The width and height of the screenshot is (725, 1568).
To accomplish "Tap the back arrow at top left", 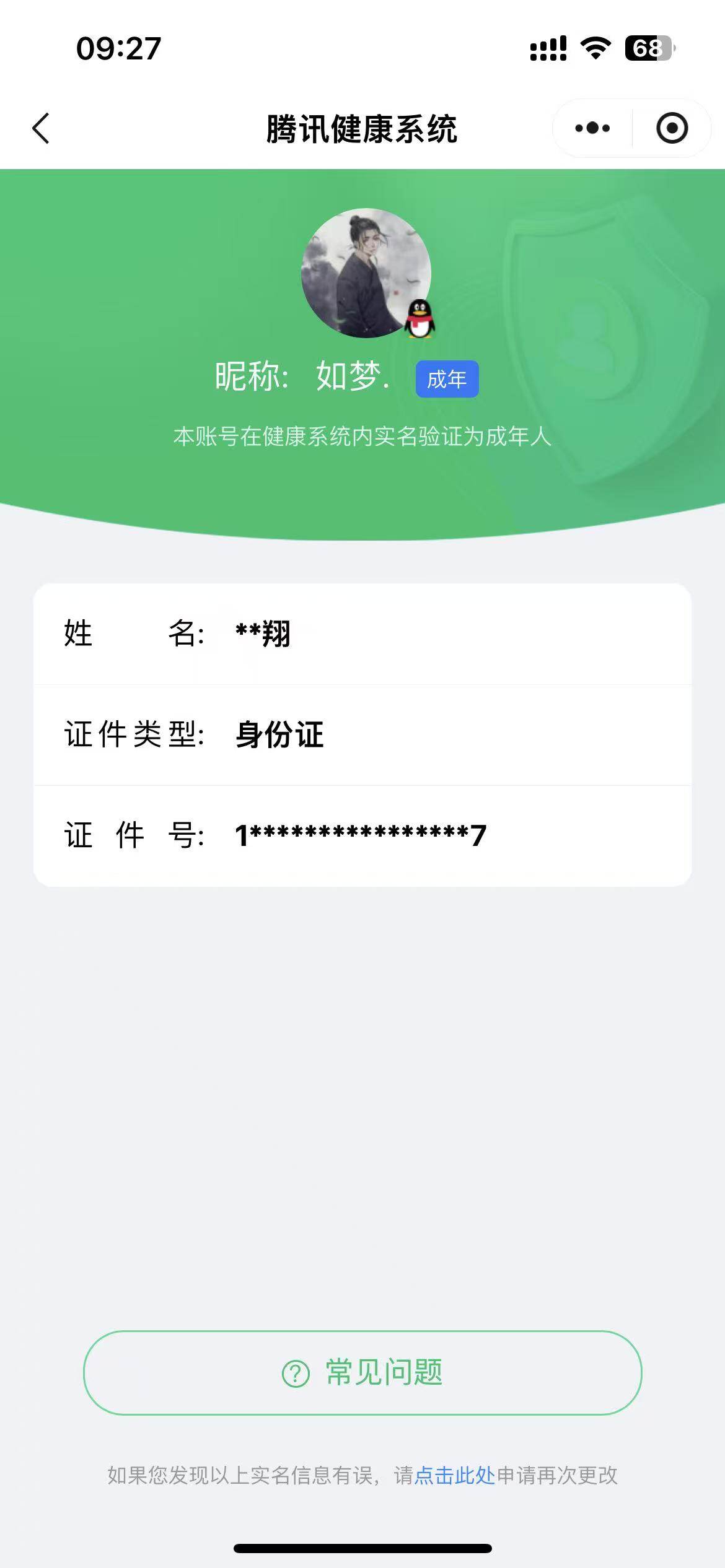I will pos(40,127).
